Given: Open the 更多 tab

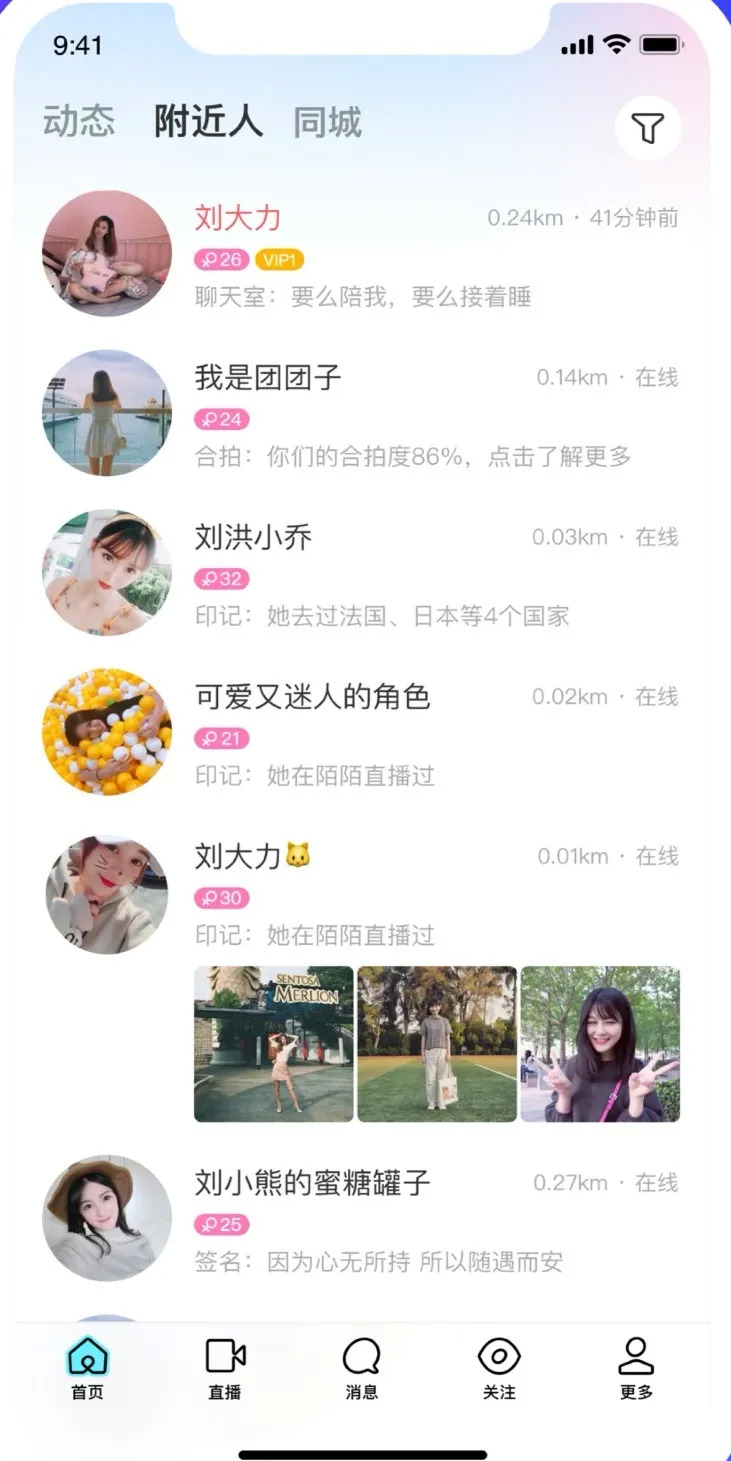Looking at the screenshot, I should pyautogui.click(x=636, y=1368).
